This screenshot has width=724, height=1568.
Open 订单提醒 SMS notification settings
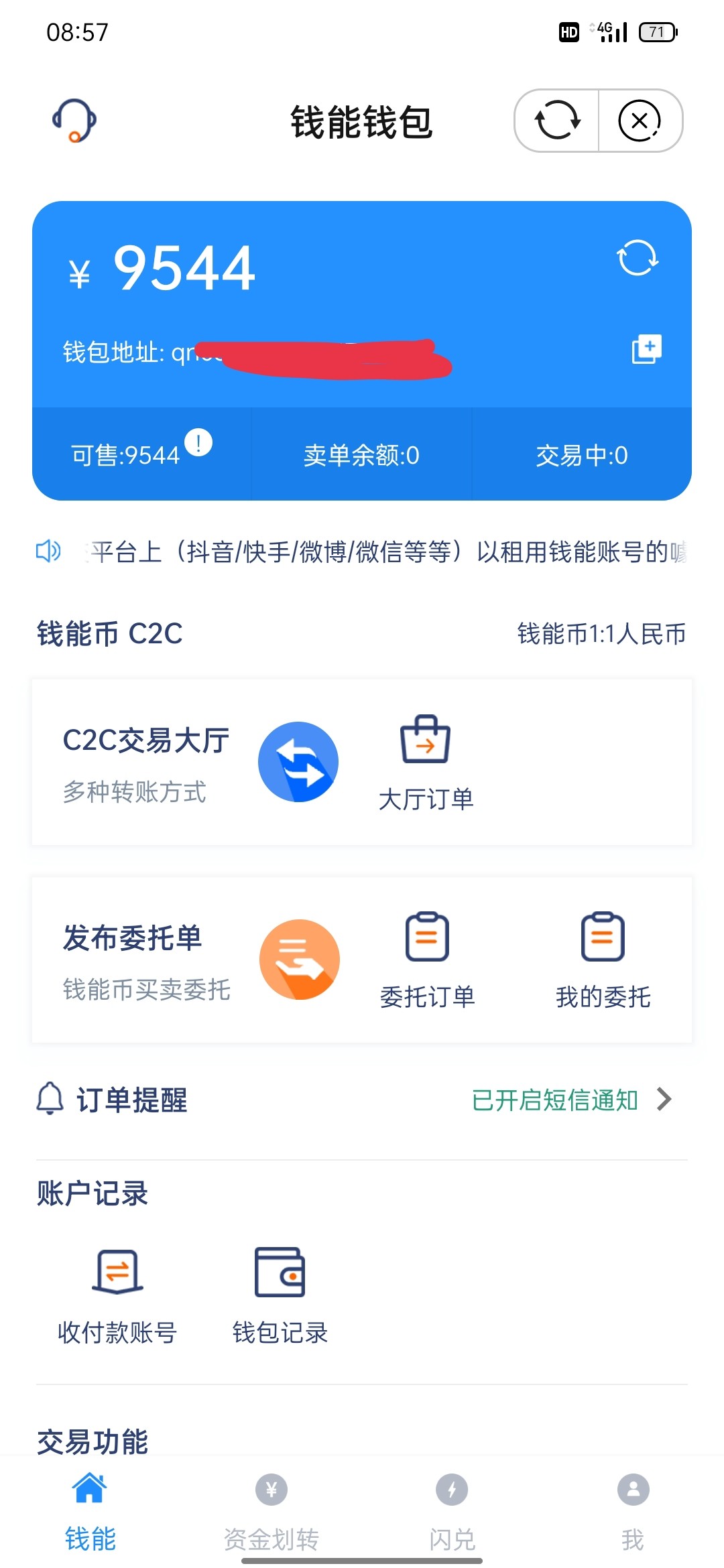570,1100
